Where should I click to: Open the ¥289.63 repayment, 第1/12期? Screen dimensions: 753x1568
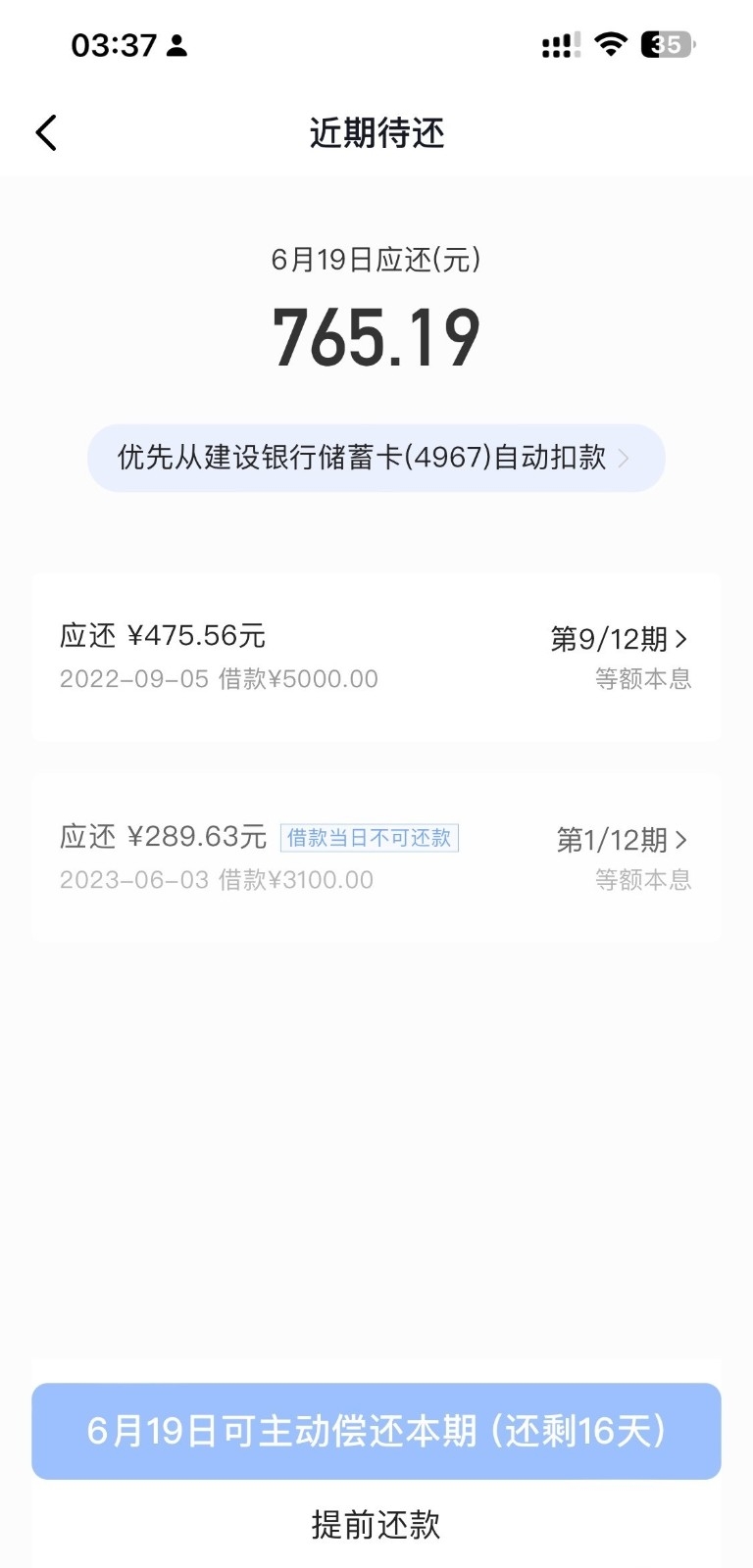click(376, 857)
